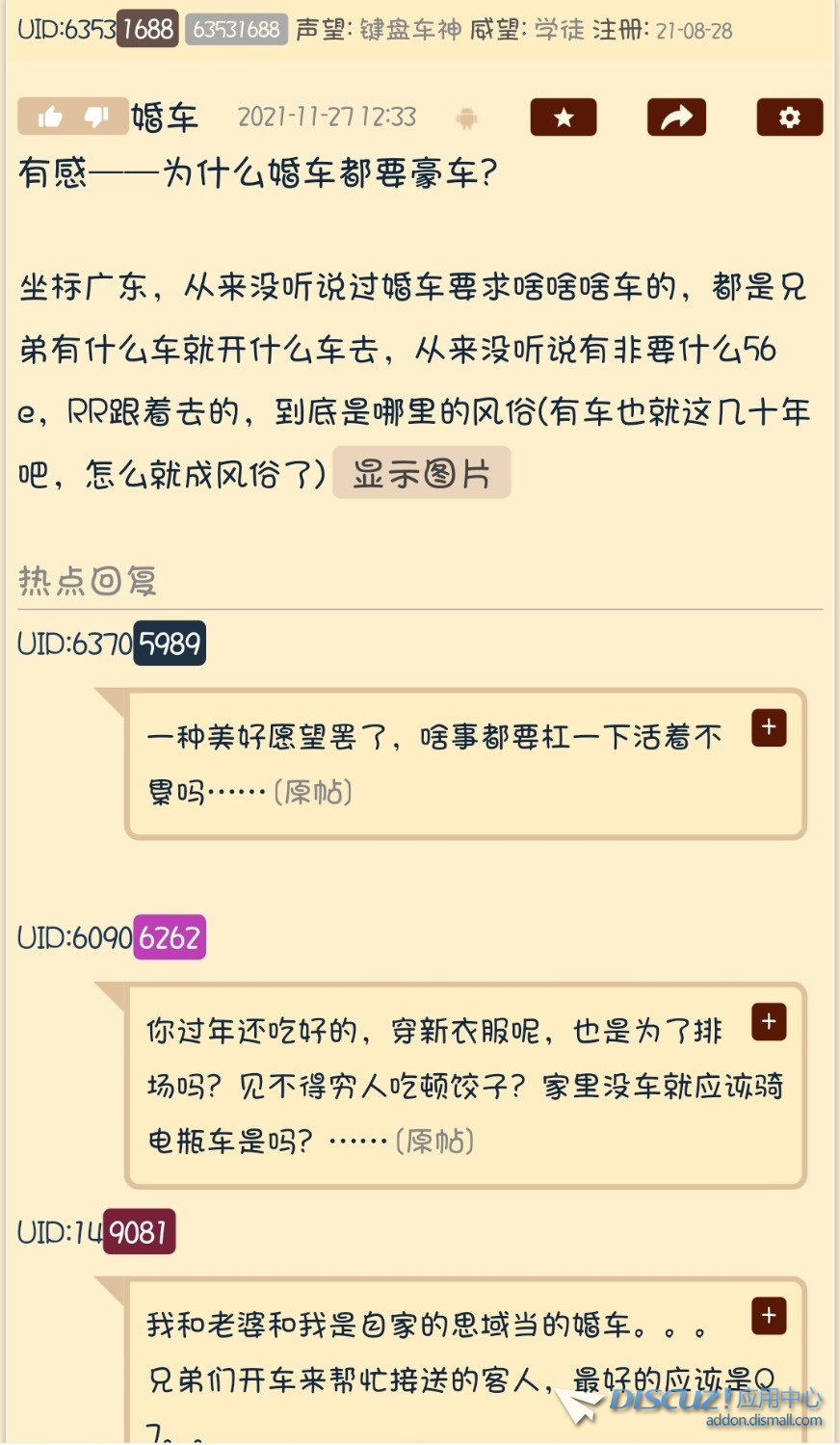Expand the reply starting 一种美好愿望罢了
The height and width of the screenshot is (1445, 840).
(x=769, y=728)
